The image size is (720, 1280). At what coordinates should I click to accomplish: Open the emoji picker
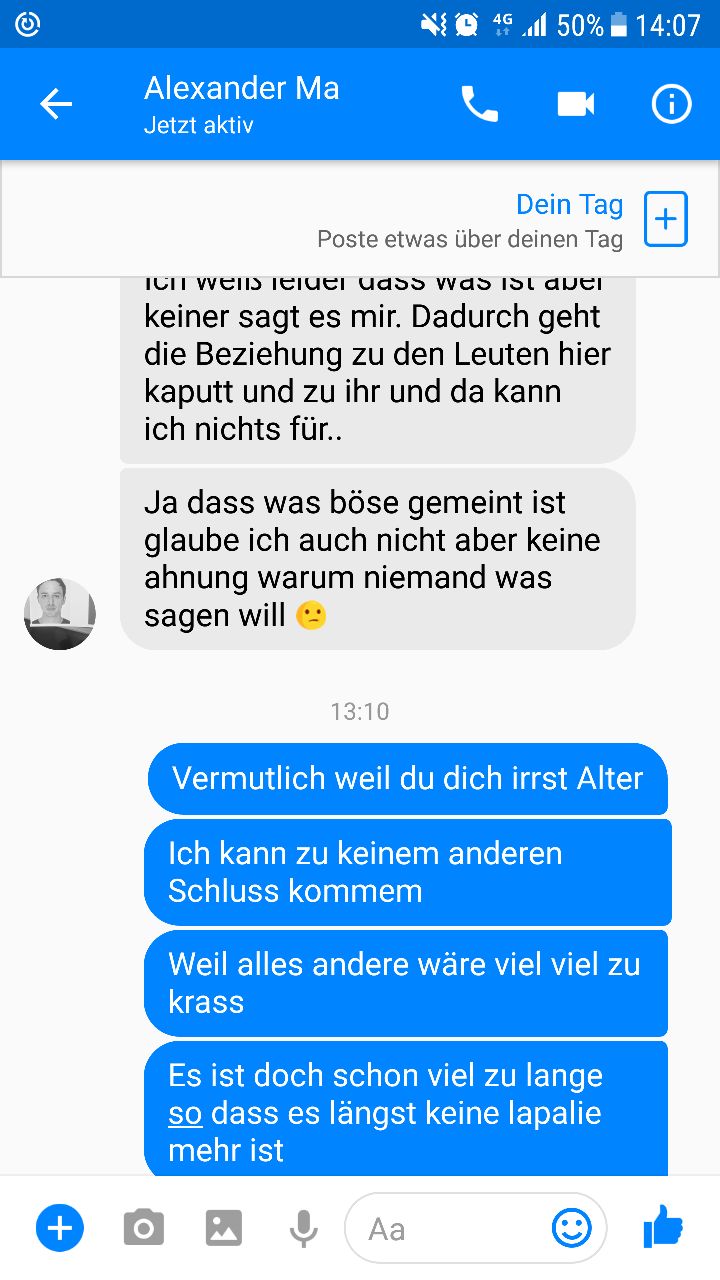click(x=572, y=1228)
